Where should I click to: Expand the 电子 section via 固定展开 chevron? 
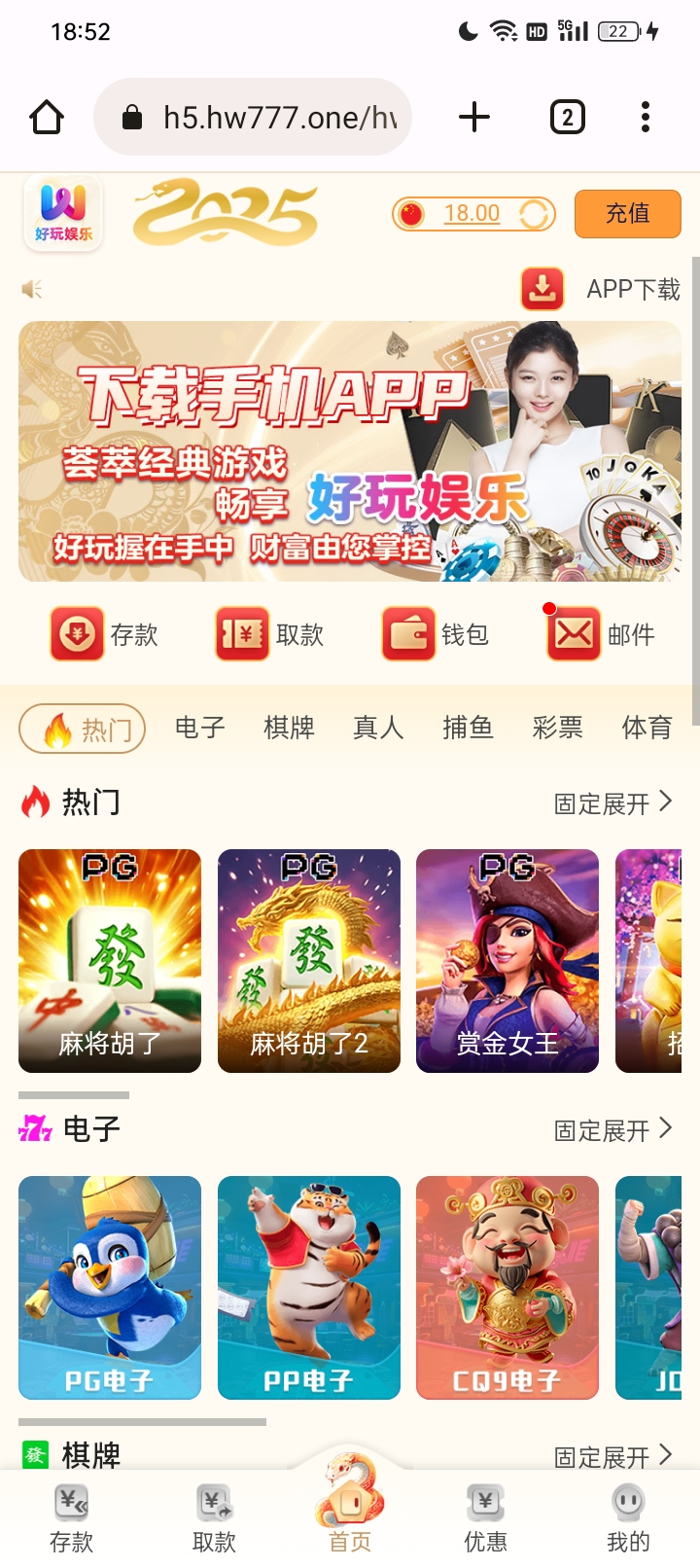tap(668, 1130)
